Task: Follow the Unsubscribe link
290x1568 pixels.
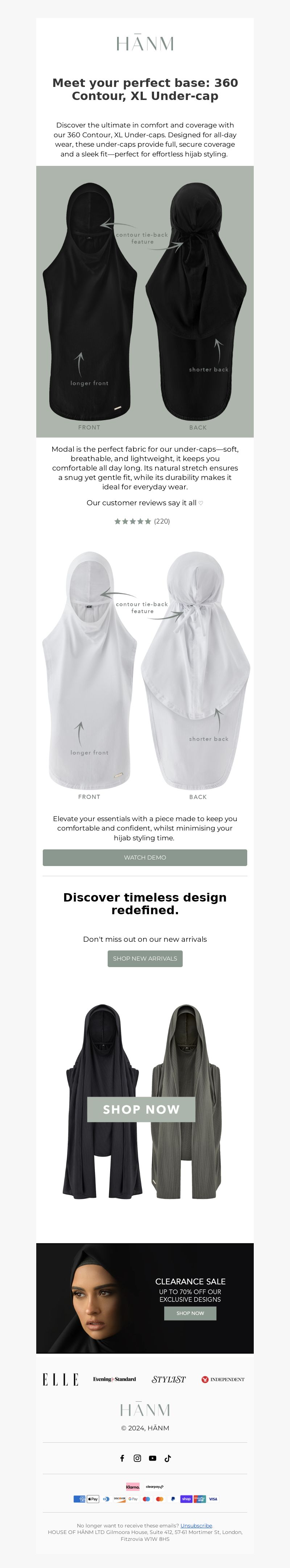Action: [x=196, y=1525]
